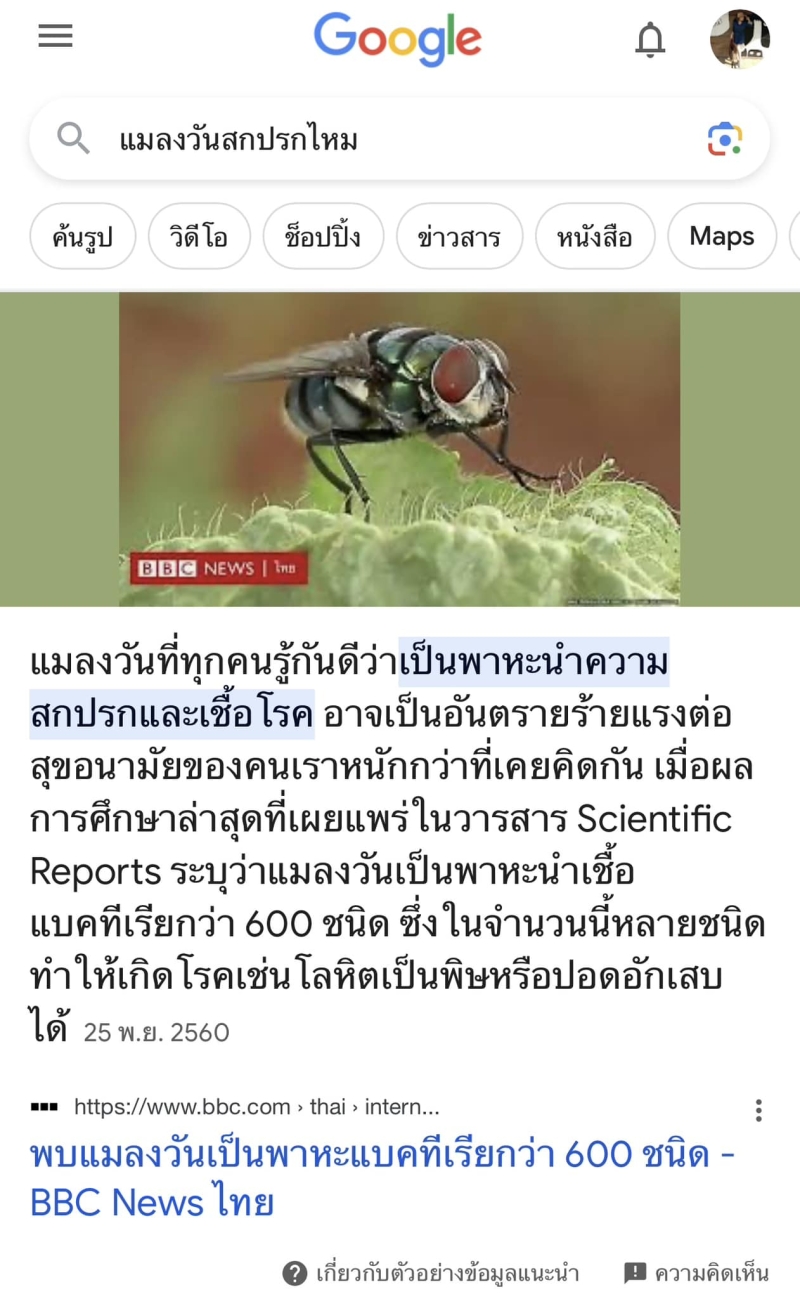Screen dimensions: 800x1299
Task: Switch to the วิดีโอ filter
Action: (x=199, y=237)
